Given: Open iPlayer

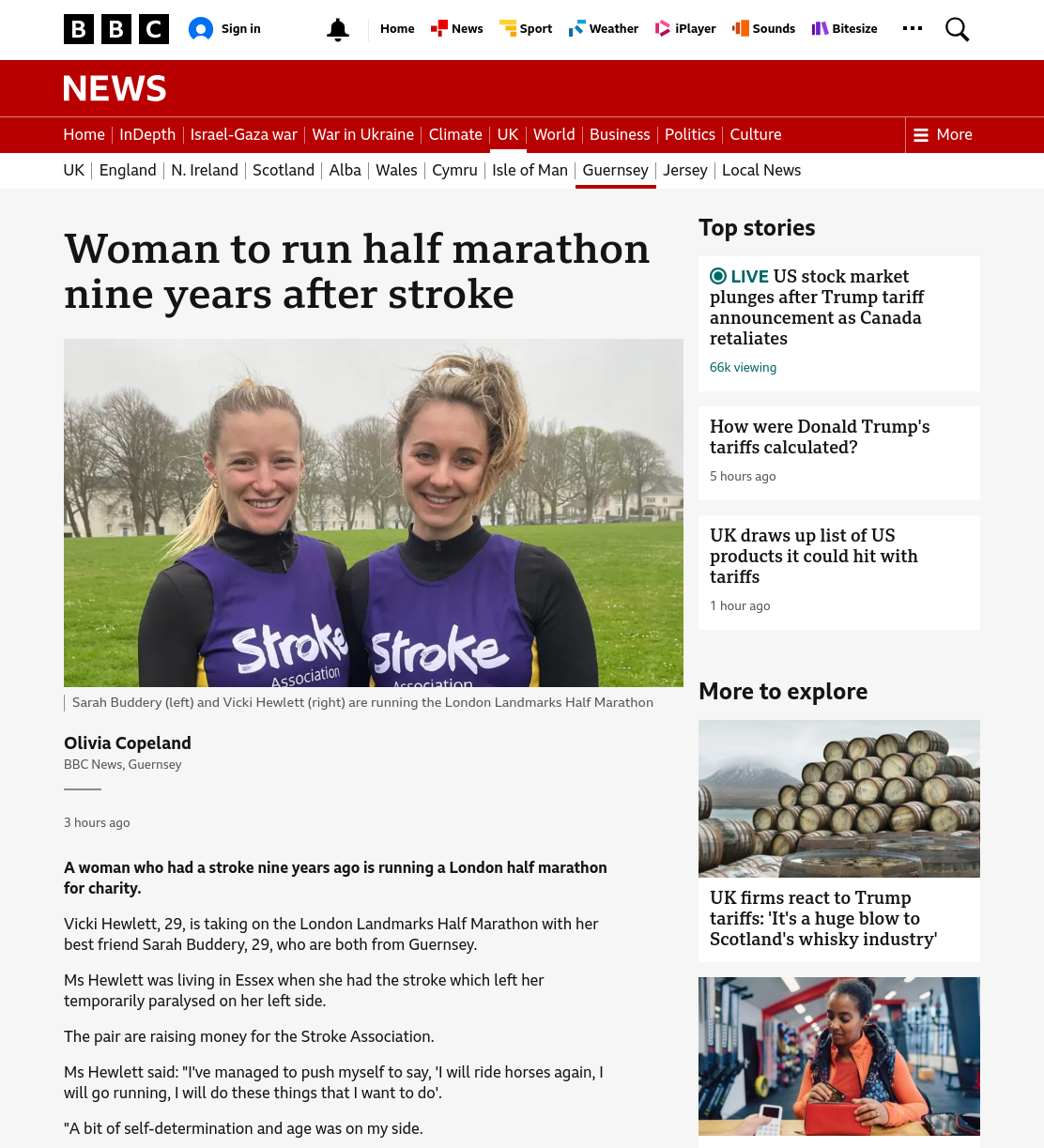Looking at the screenshot, I should click(685, 29).
